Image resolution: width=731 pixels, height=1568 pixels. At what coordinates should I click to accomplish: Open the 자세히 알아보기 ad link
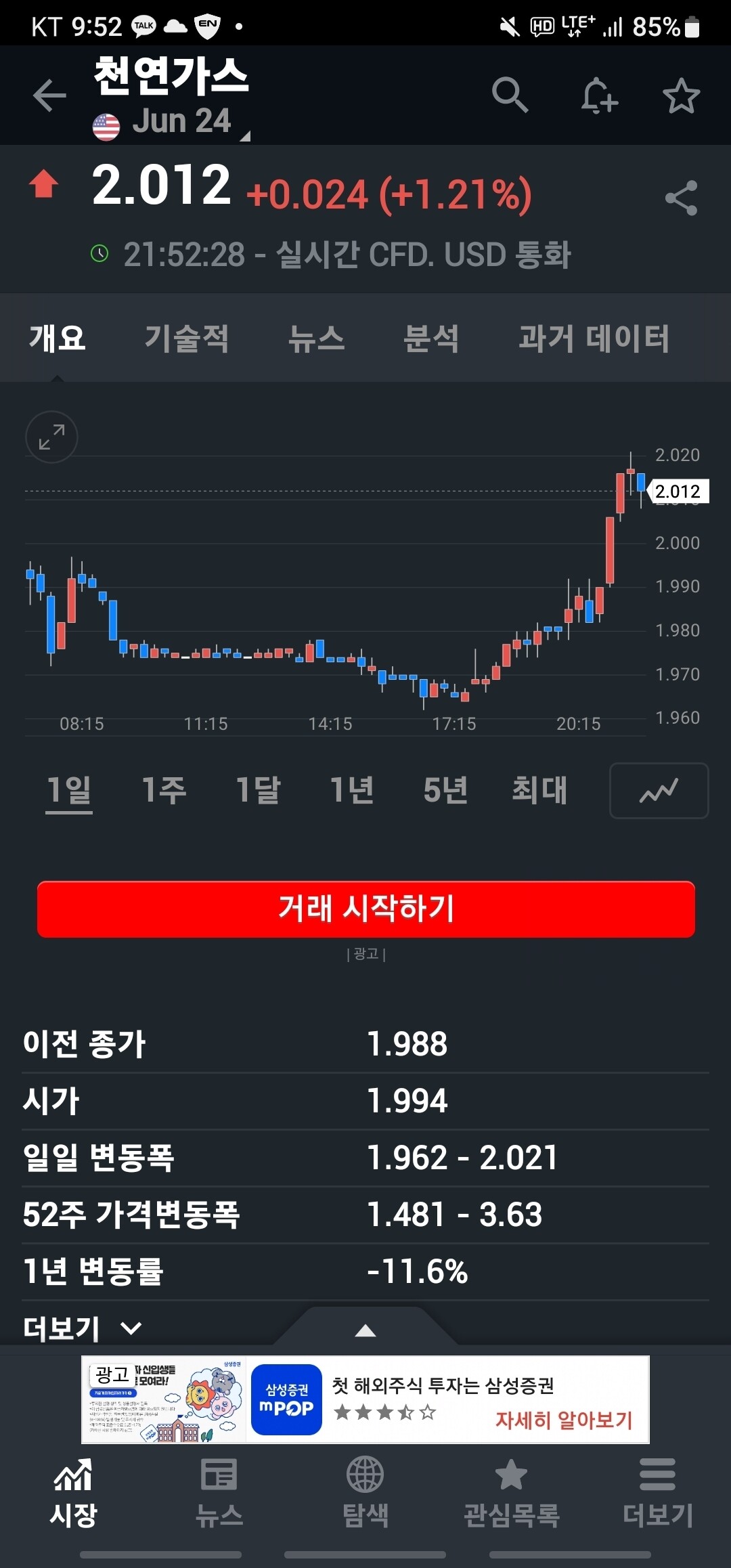coord(566,1420)
